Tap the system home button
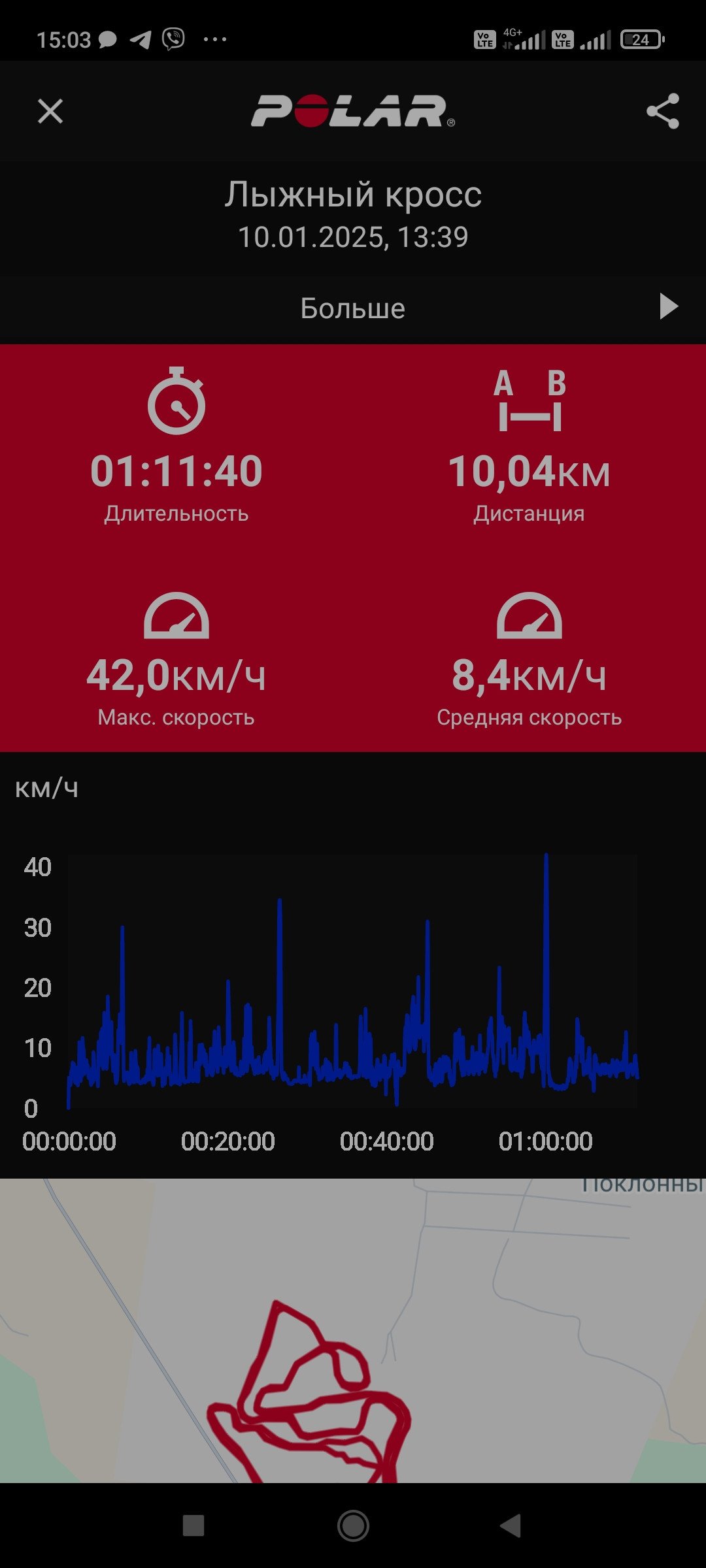The image size is (706, 1568). tap(353, 1526)
